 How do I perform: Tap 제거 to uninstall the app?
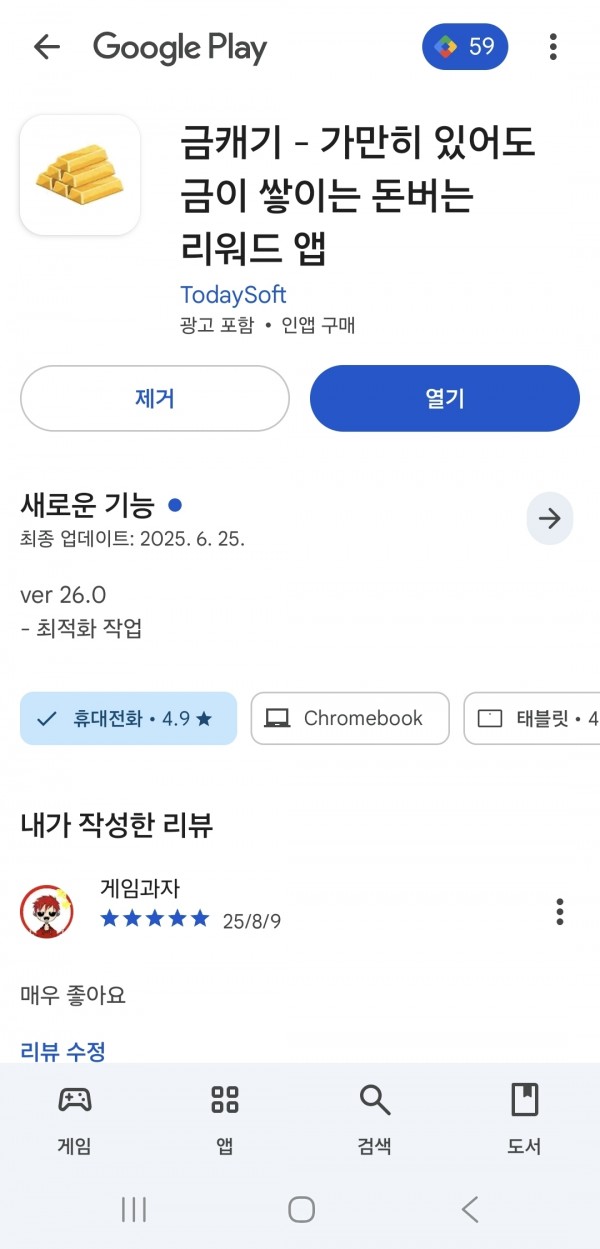(x=155, y=398)
